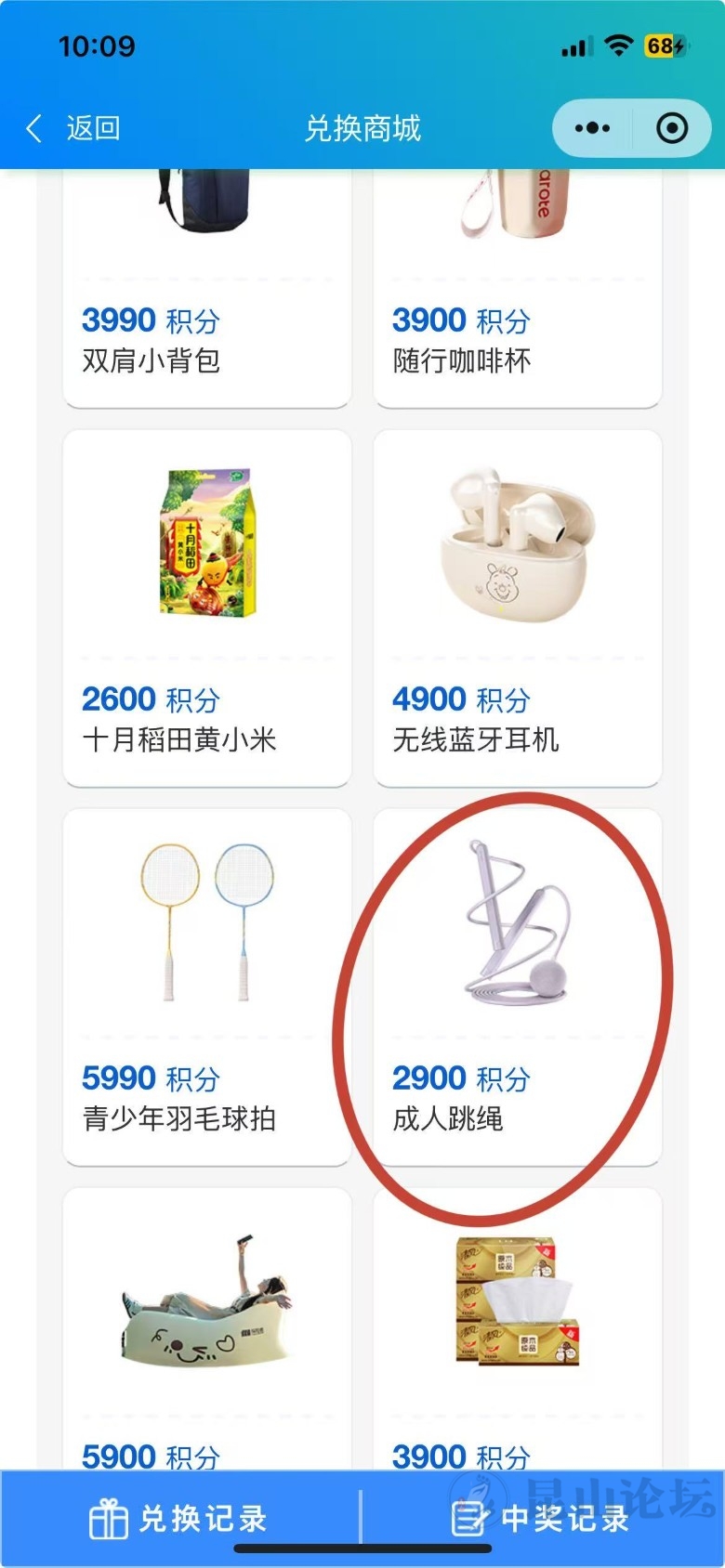This screenshot has height=1568, width=725.
Task: View the 十月稻田黄小米 item
Action: pos(206,608)
